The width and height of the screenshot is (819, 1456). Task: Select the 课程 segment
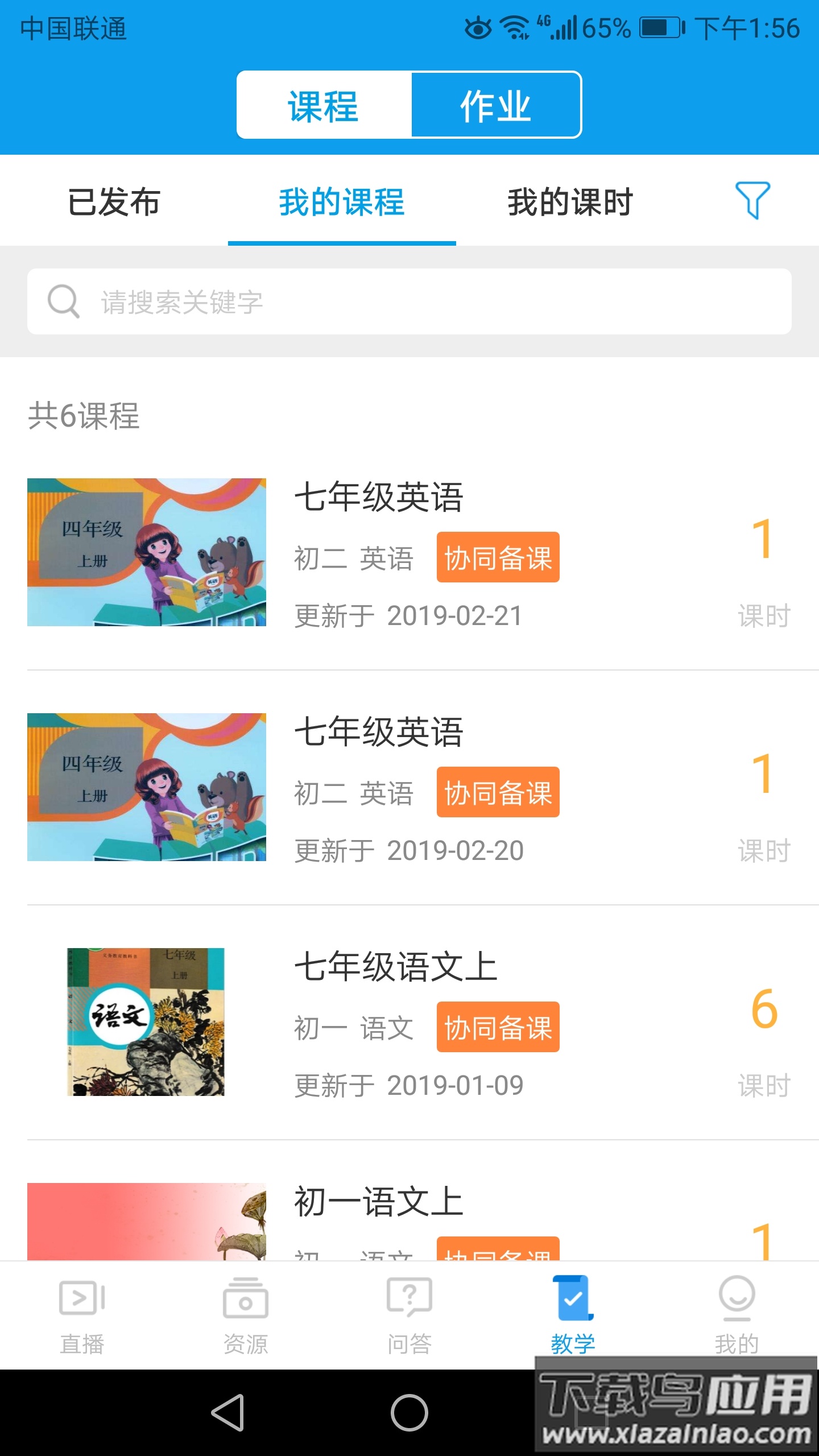324,105
